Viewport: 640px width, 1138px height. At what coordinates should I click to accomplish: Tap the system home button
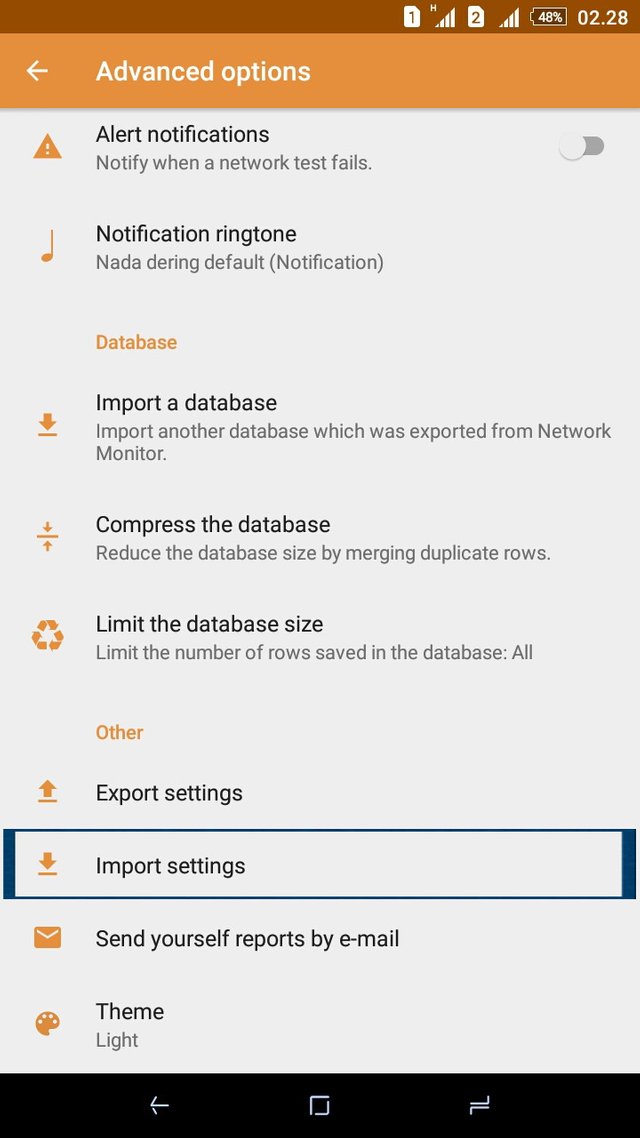point(319,1105)
